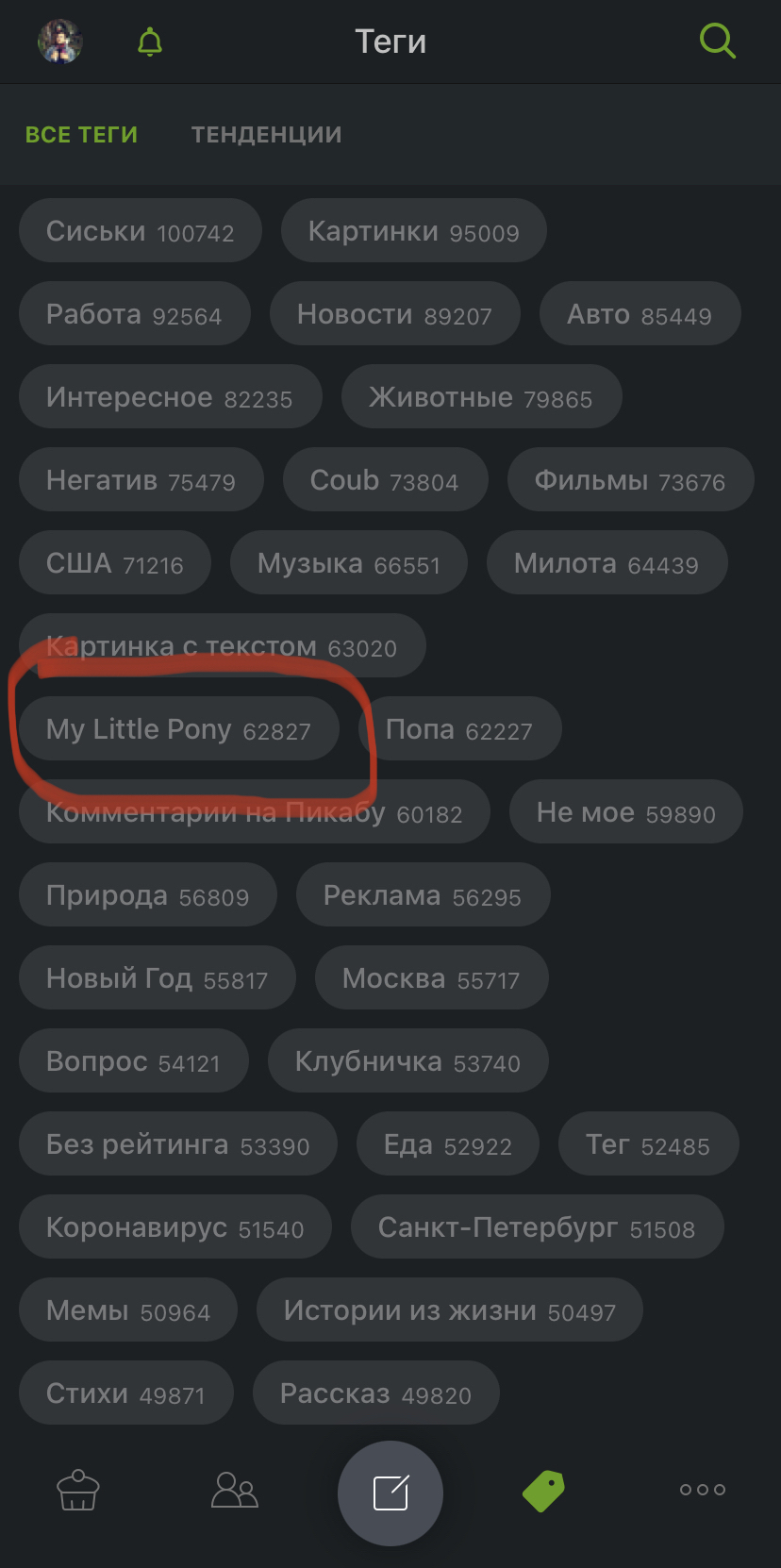Open the three-dots more tab

coord(703,1490)
